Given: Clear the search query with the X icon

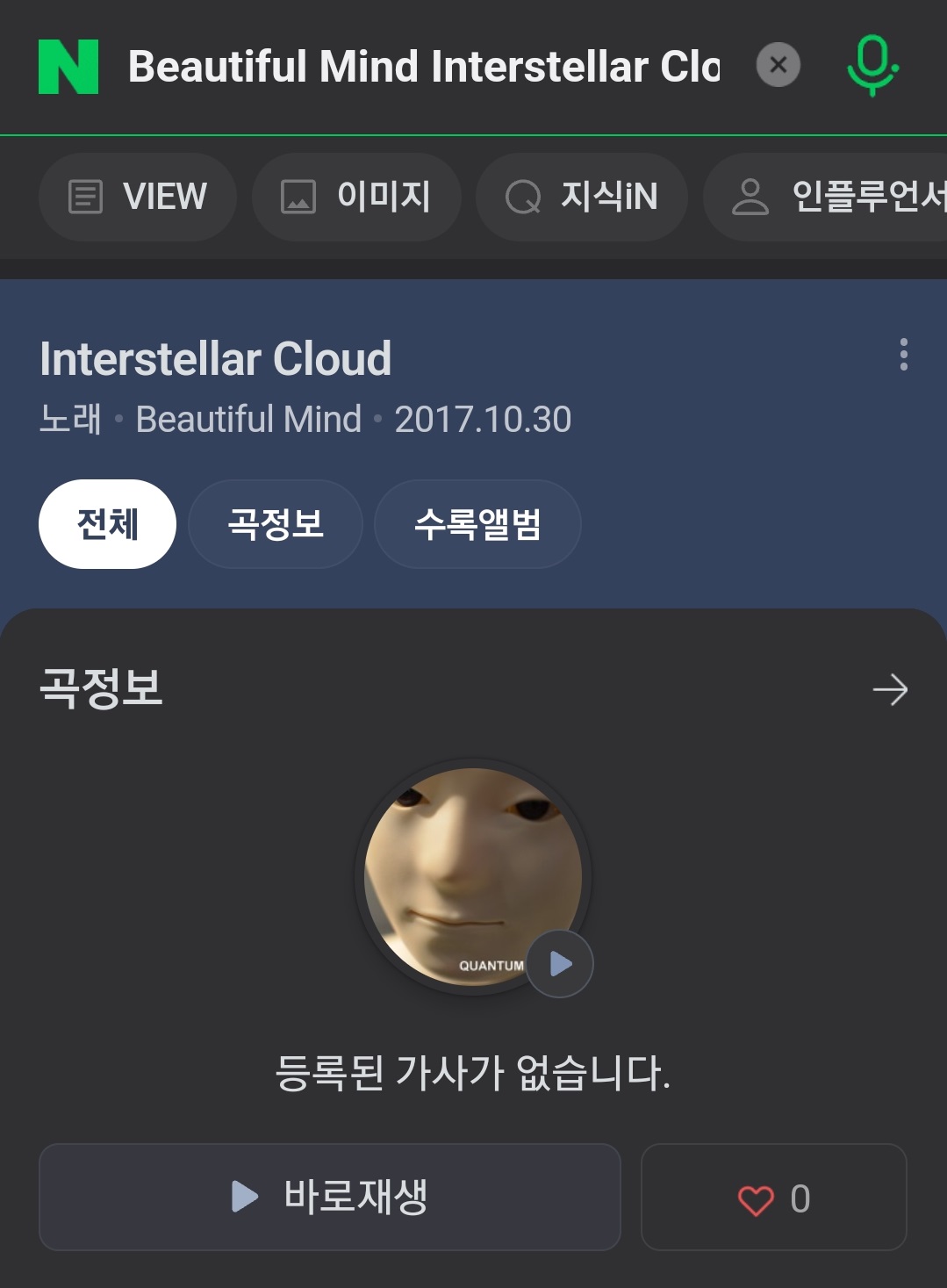Looking at the screenshot, I should coord(776,64).
